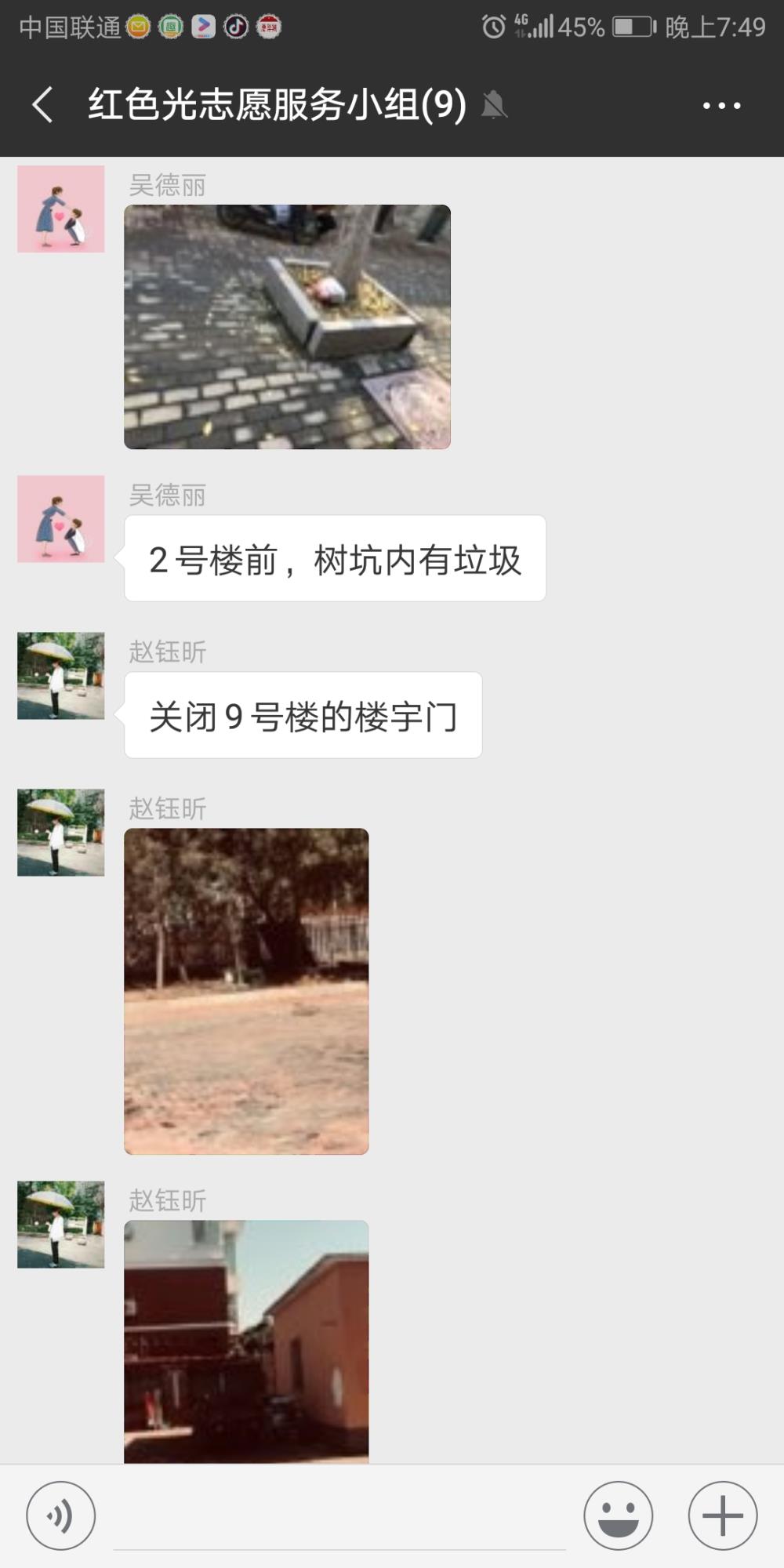Open 吴德丽's avatar beside the photo message

click(61, 209)
